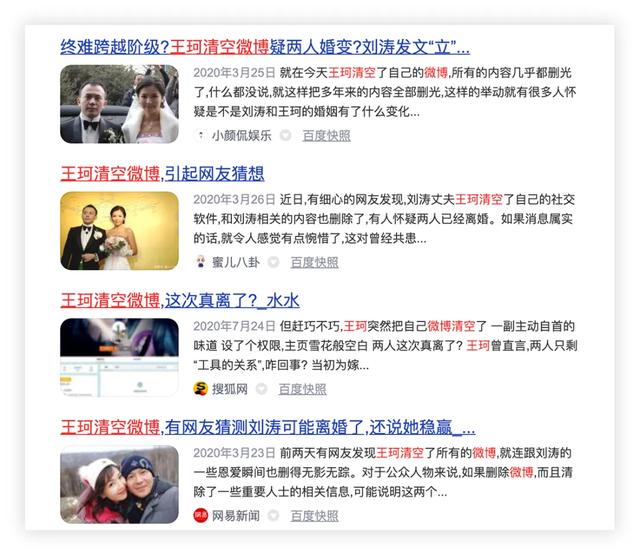Tap the thumbnail of the 网易新闻 result

tap(119, 484)
